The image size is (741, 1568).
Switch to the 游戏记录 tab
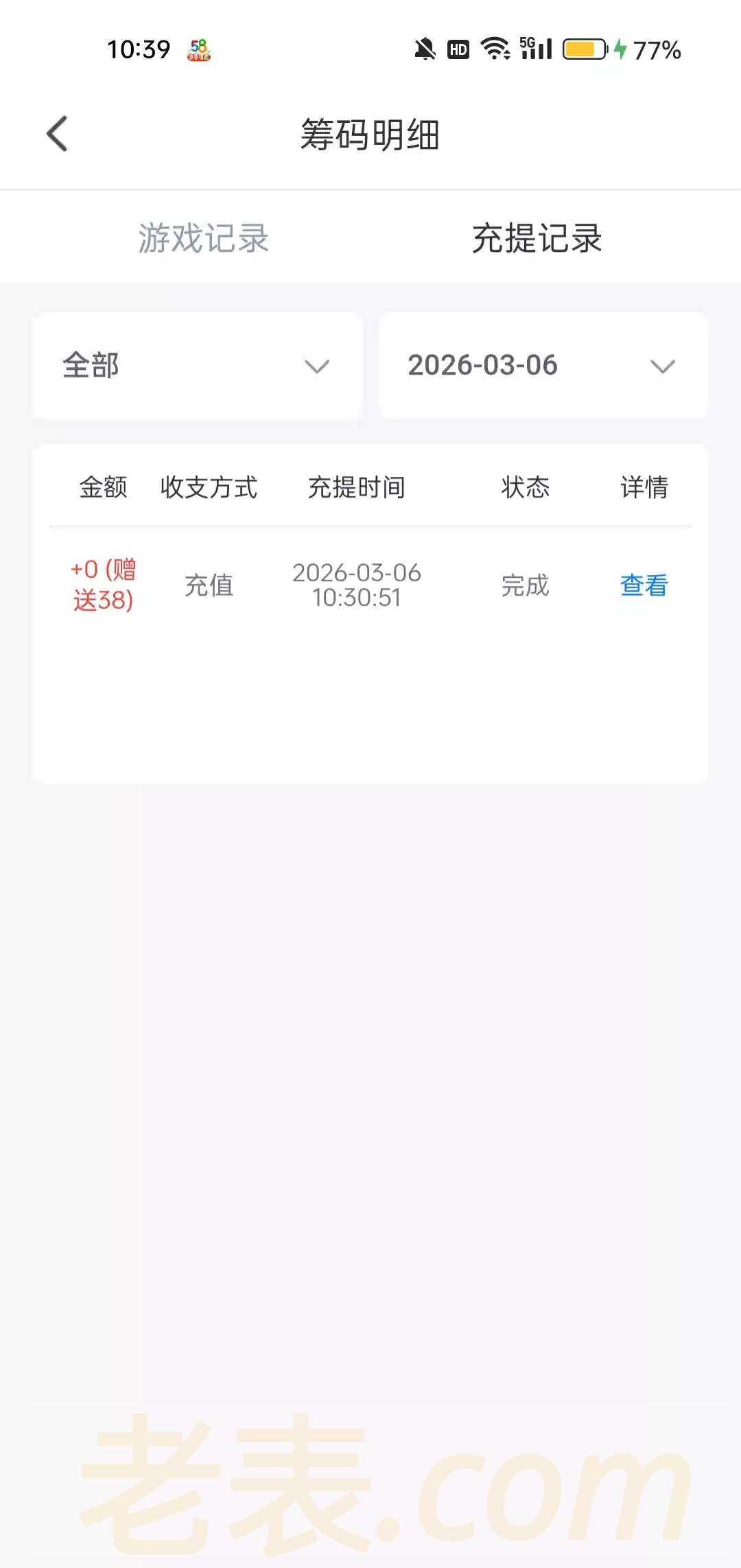coord(203,238)
